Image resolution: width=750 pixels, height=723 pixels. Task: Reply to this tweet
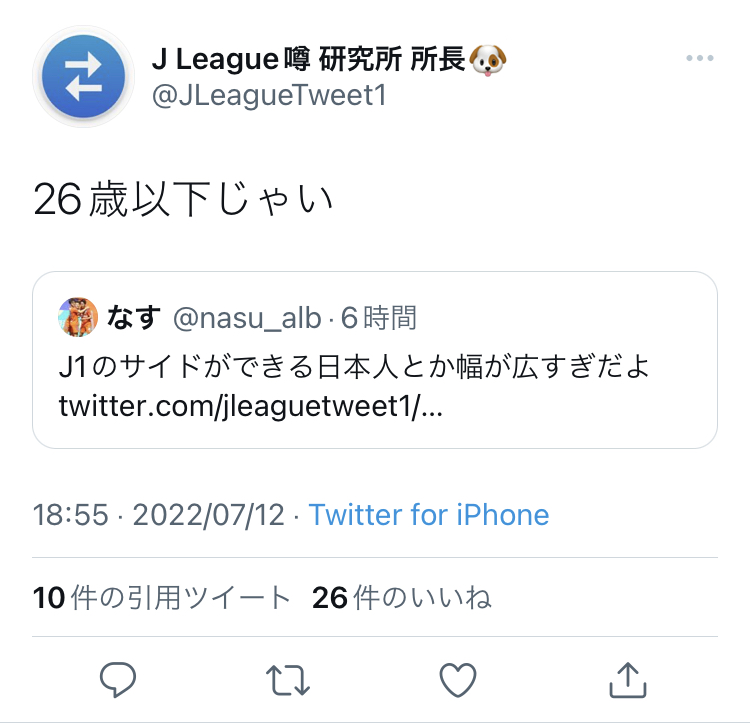coord(118,680)
